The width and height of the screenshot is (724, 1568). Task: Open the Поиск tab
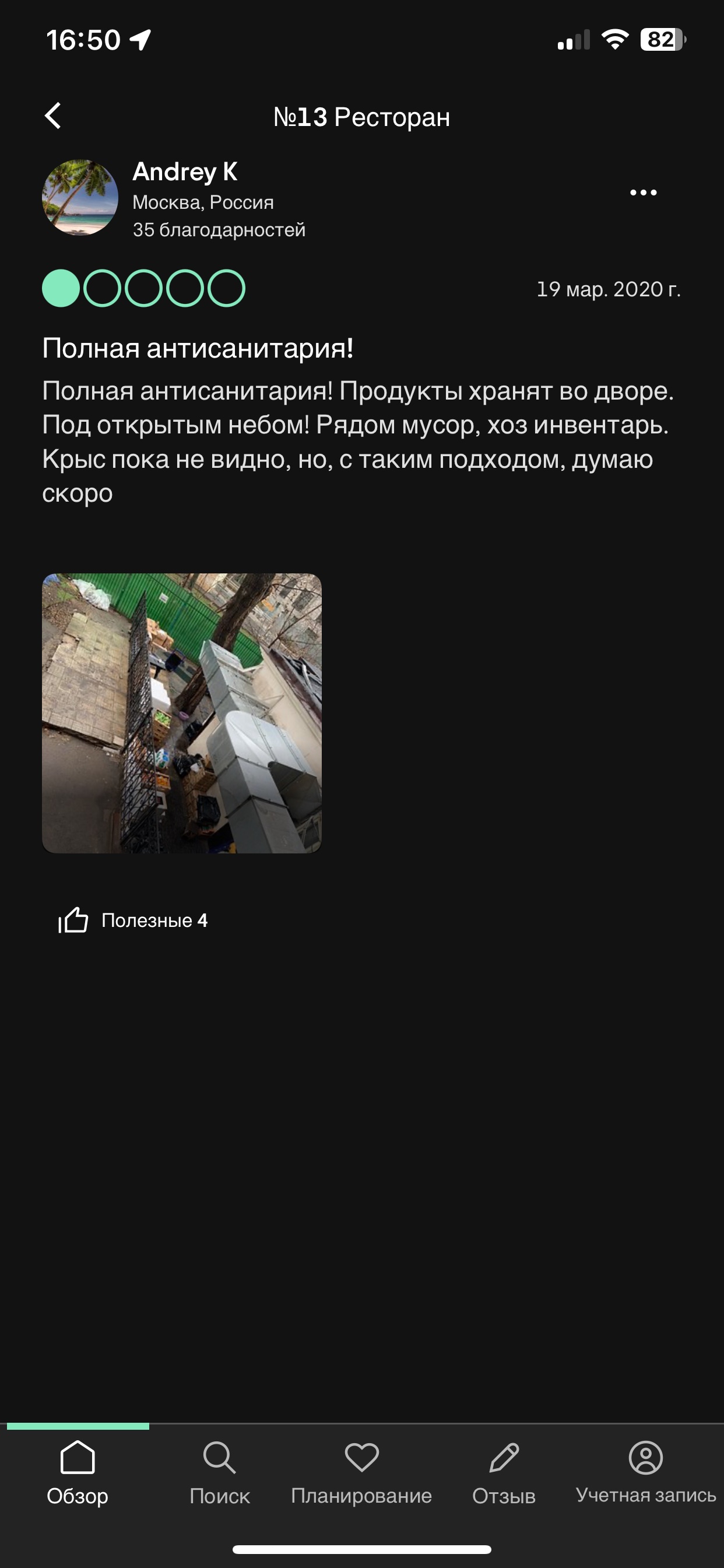pos(220,1472)
